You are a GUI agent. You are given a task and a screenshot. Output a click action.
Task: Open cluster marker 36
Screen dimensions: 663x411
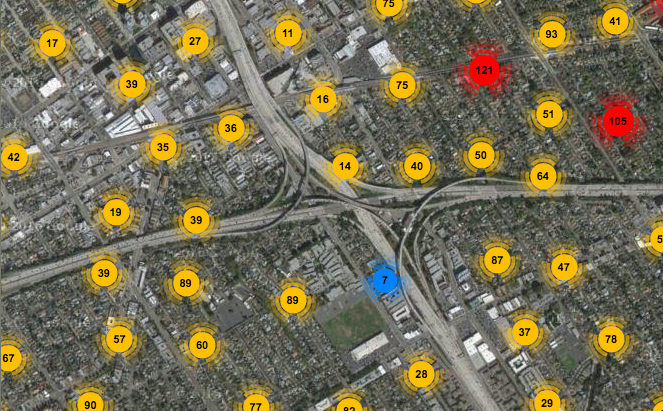(231, 128)
